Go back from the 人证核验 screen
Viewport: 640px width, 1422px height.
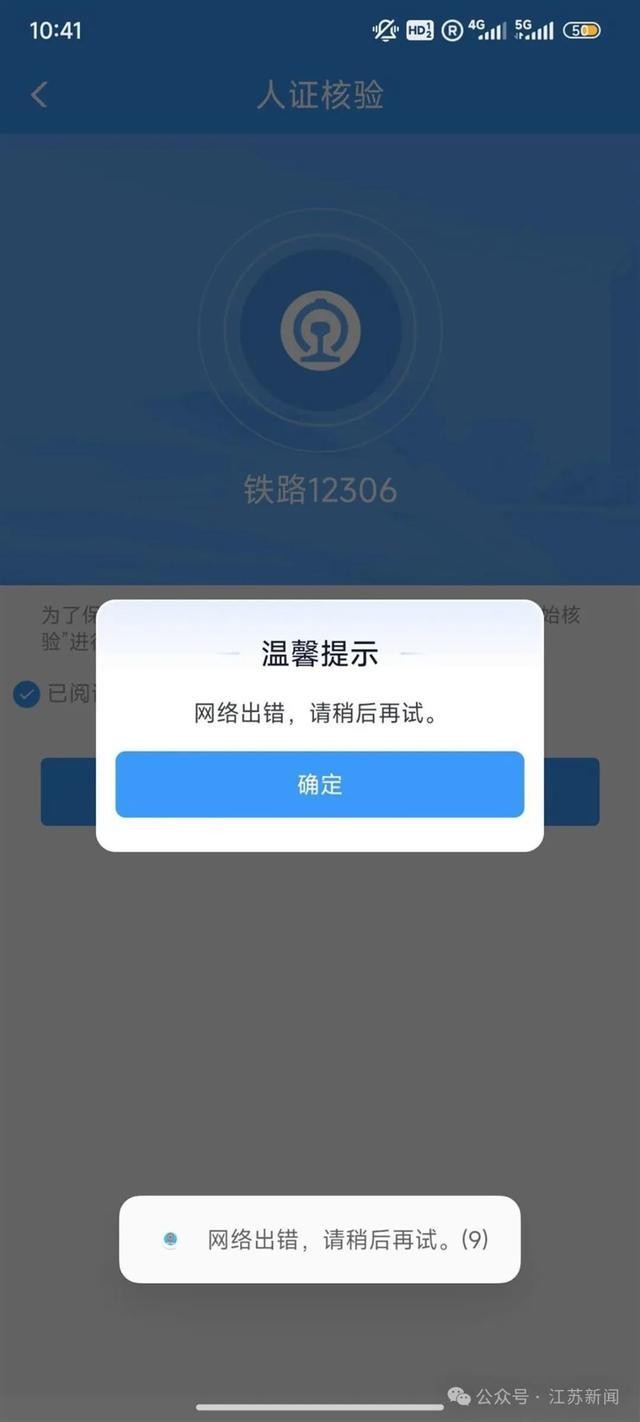coord(39,95)
